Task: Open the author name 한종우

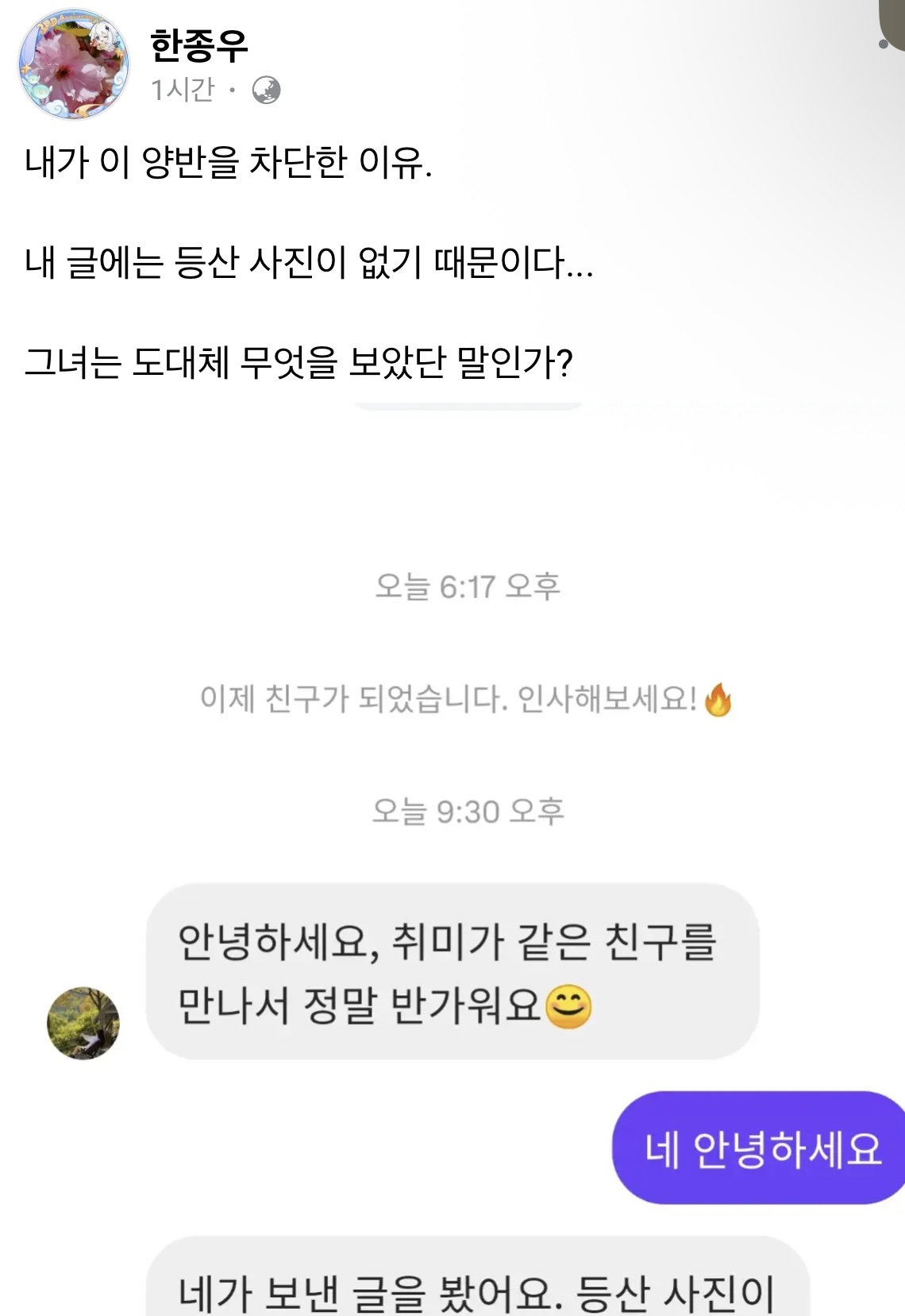Action: coord(199,45)
